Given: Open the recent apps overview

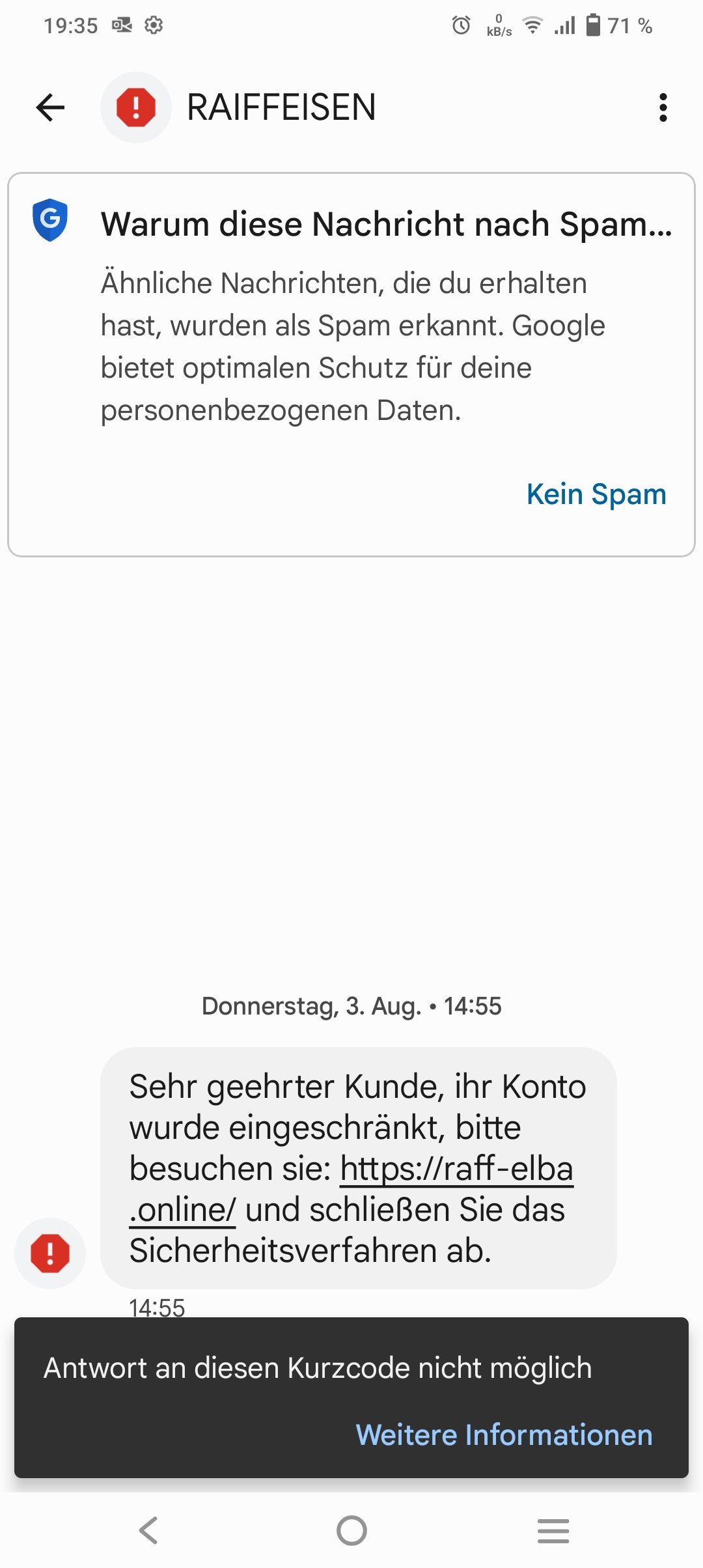Looking at the screenshot, I should click(x=553, y=1530).
